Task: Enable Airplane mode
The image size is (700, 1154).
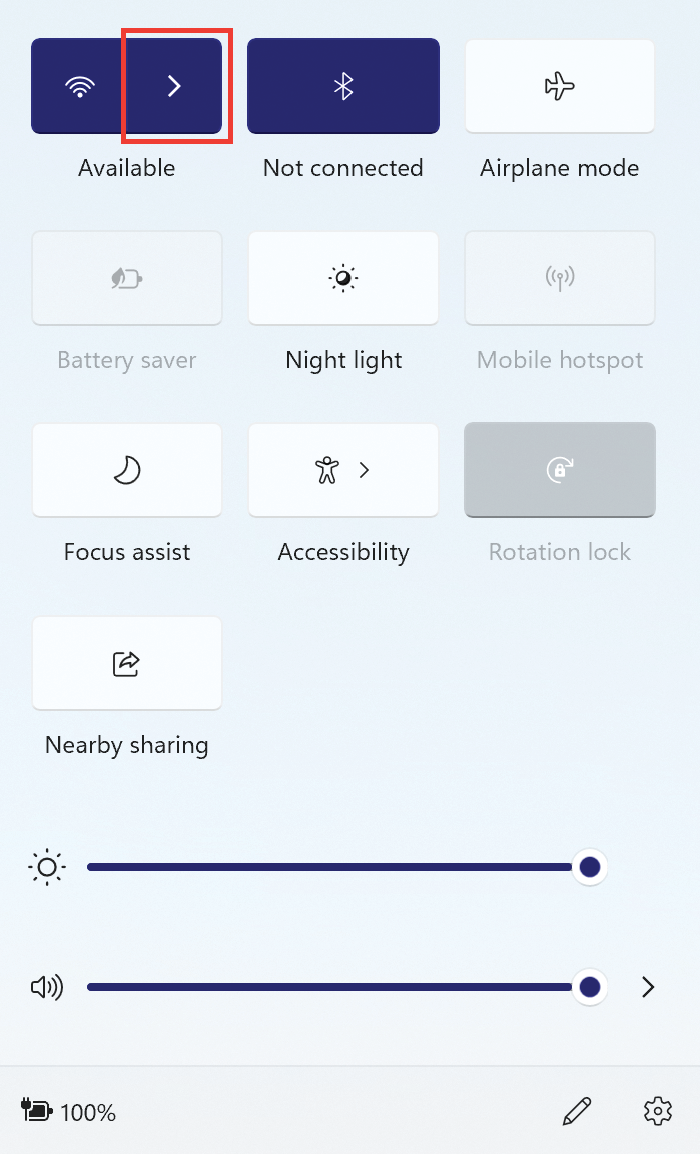Action: pos(559,86)
